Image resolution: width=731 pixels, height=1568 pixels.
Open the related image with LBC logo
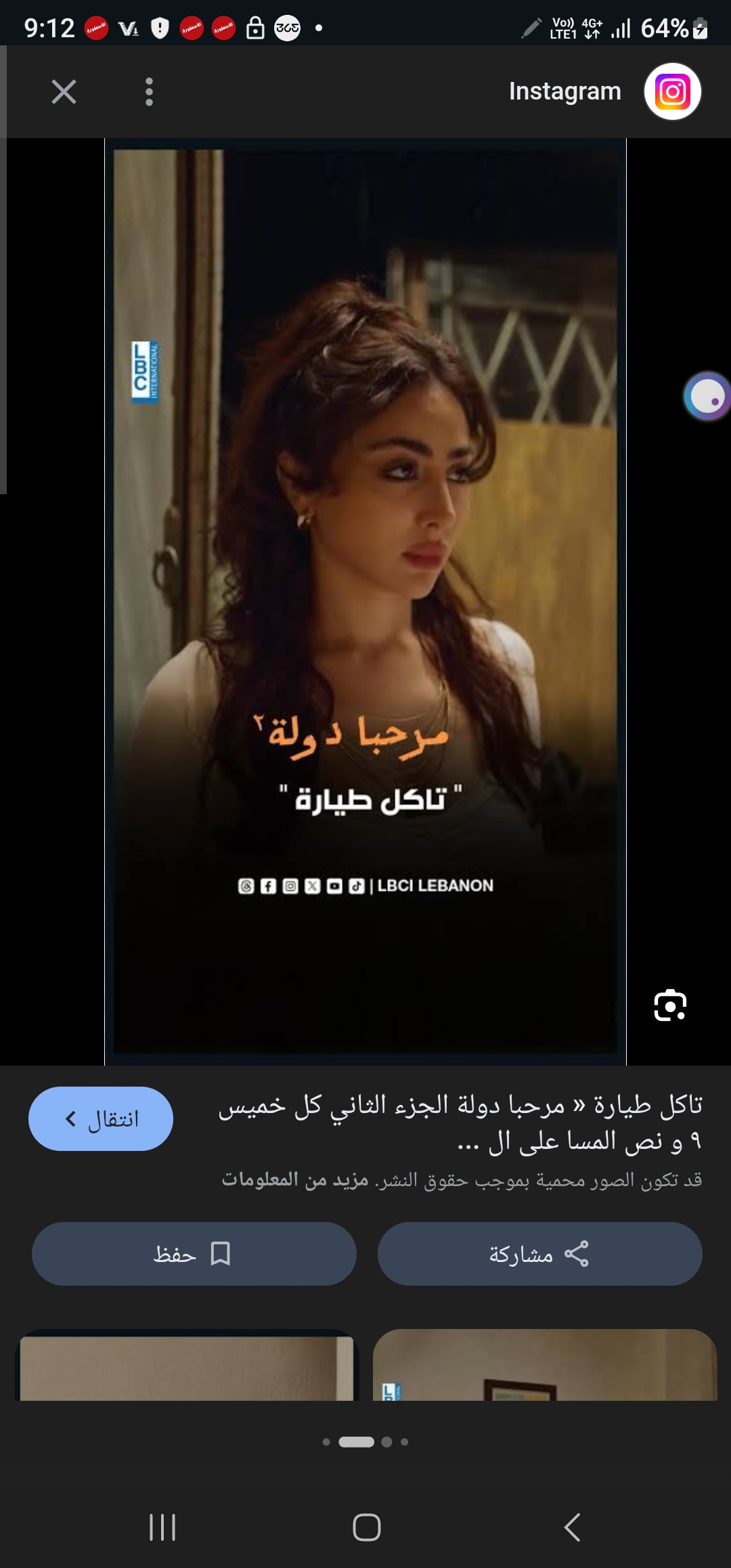click(x=545, y=1365)
